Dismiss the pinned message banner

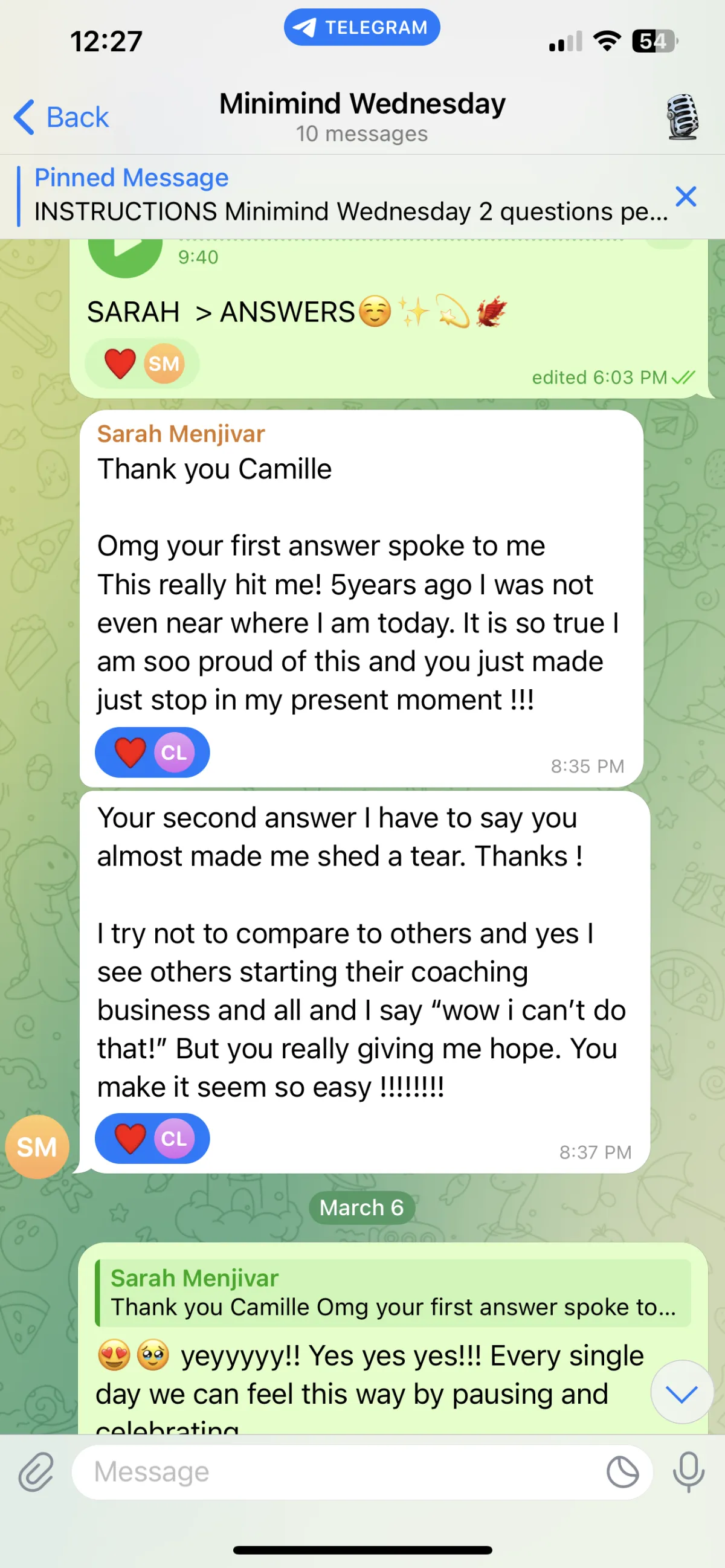point(686,196)
